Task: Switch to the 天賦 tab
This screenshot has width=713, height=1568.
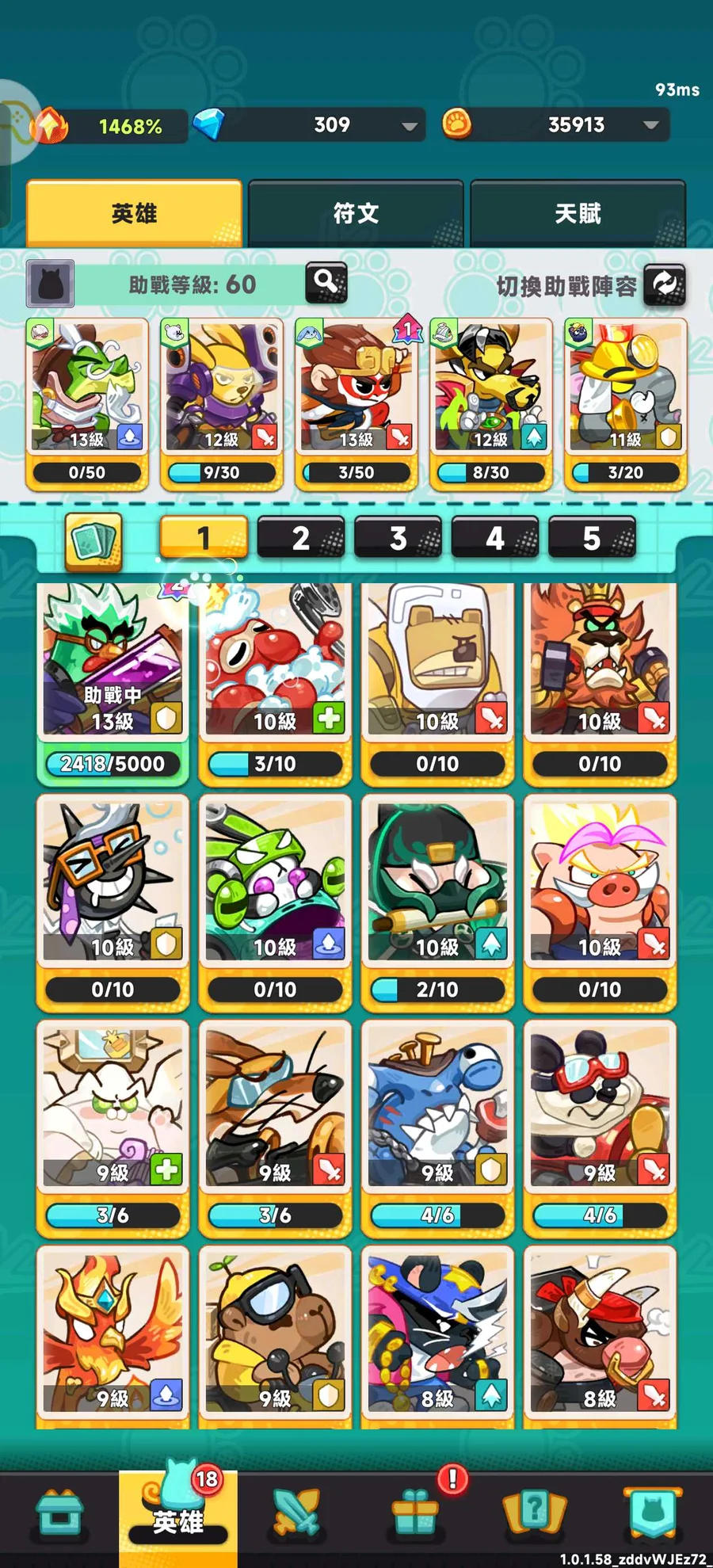Action: pos(578,213)
